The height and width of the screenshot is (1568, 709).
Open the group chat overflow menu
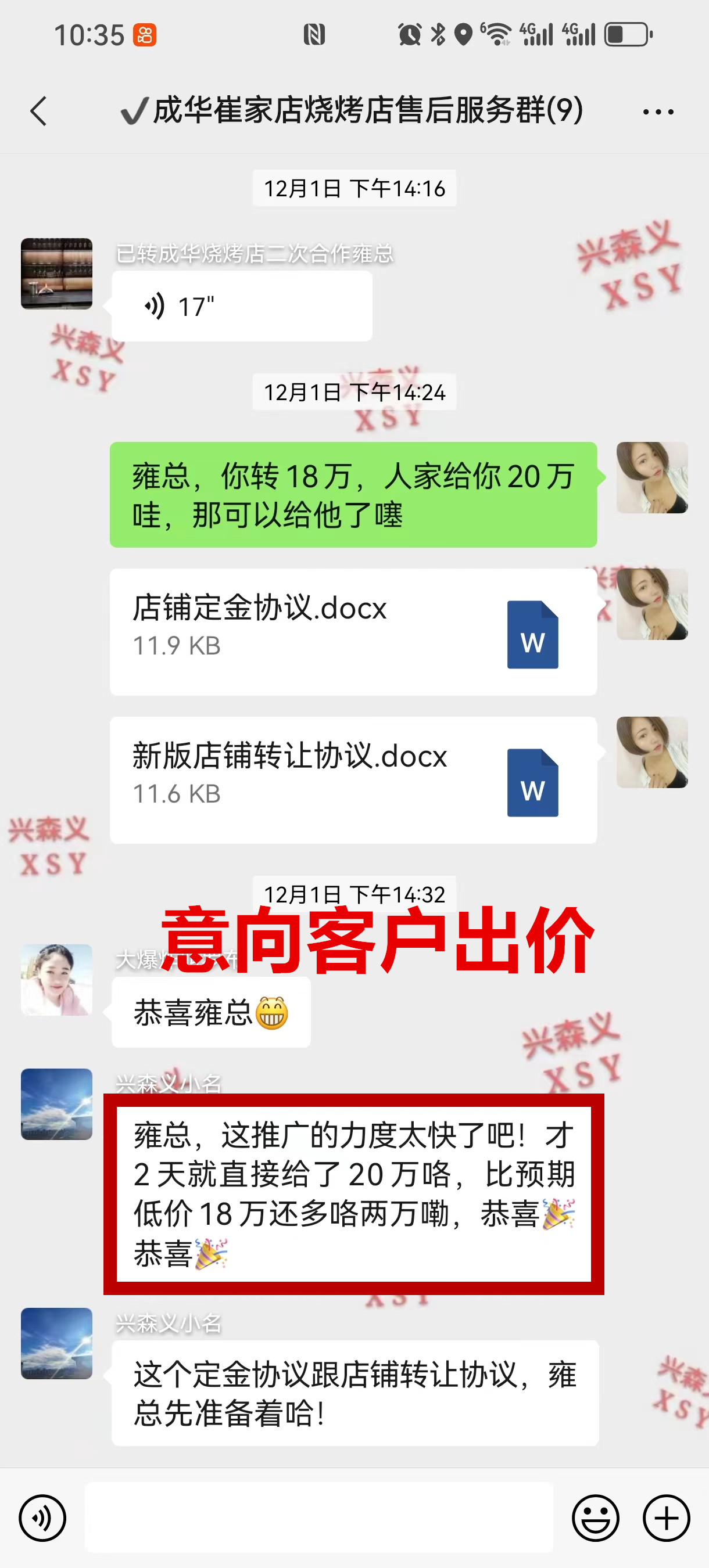(658, 112)
